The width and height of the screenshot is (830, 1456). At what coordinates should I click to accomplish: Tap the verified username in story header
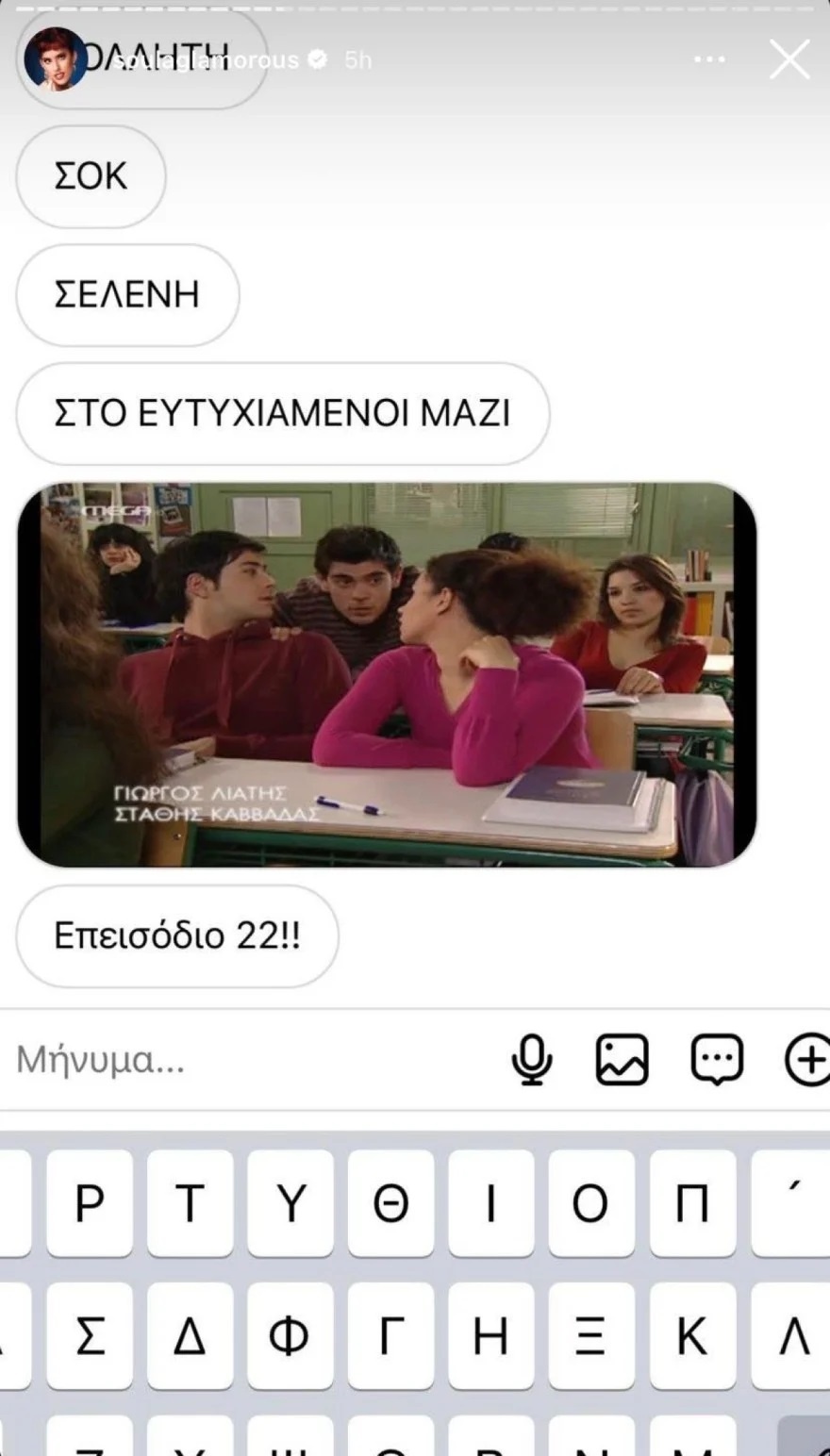pos(207,59)
